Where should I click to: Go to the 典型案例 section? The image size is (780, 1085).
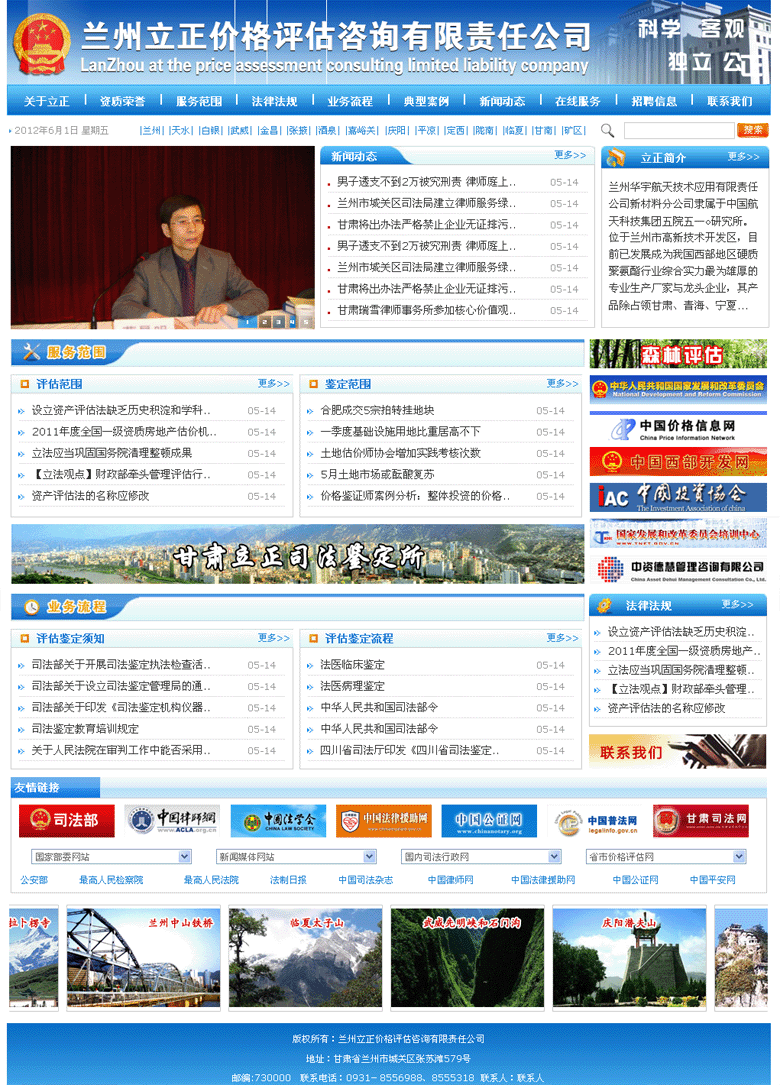coord(426,101)
